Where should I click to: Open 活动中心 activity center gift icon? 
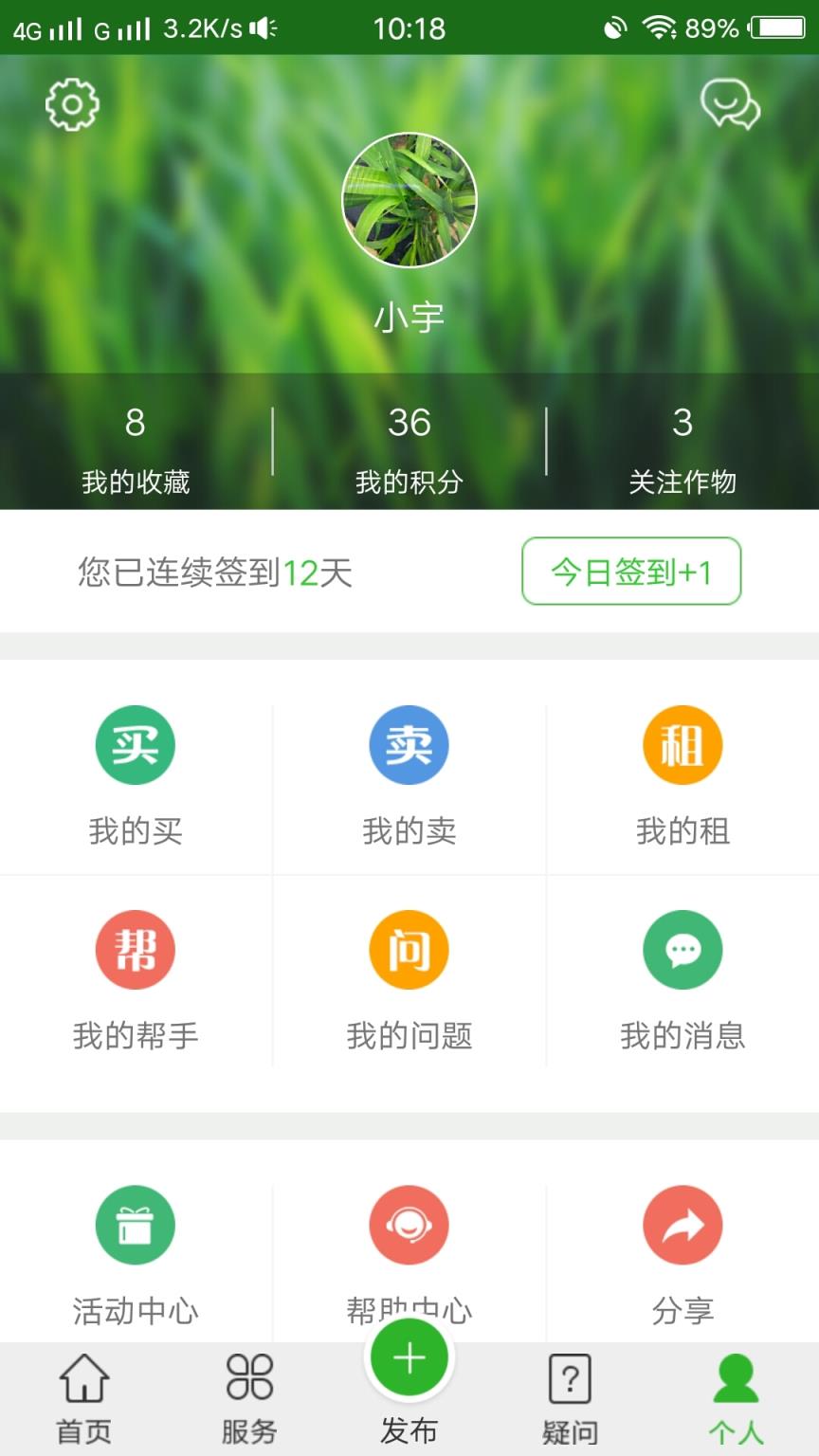135,1225
